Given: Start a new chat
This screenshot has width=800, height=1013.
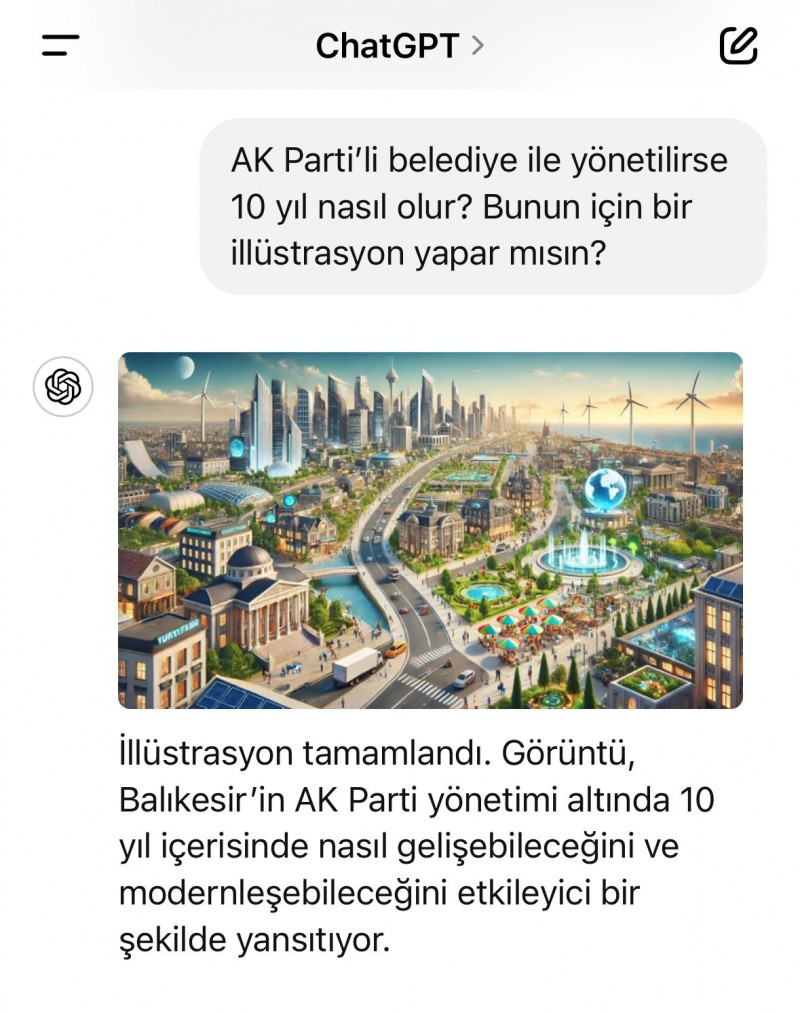Looking at the screenshot, I should 738,45.
